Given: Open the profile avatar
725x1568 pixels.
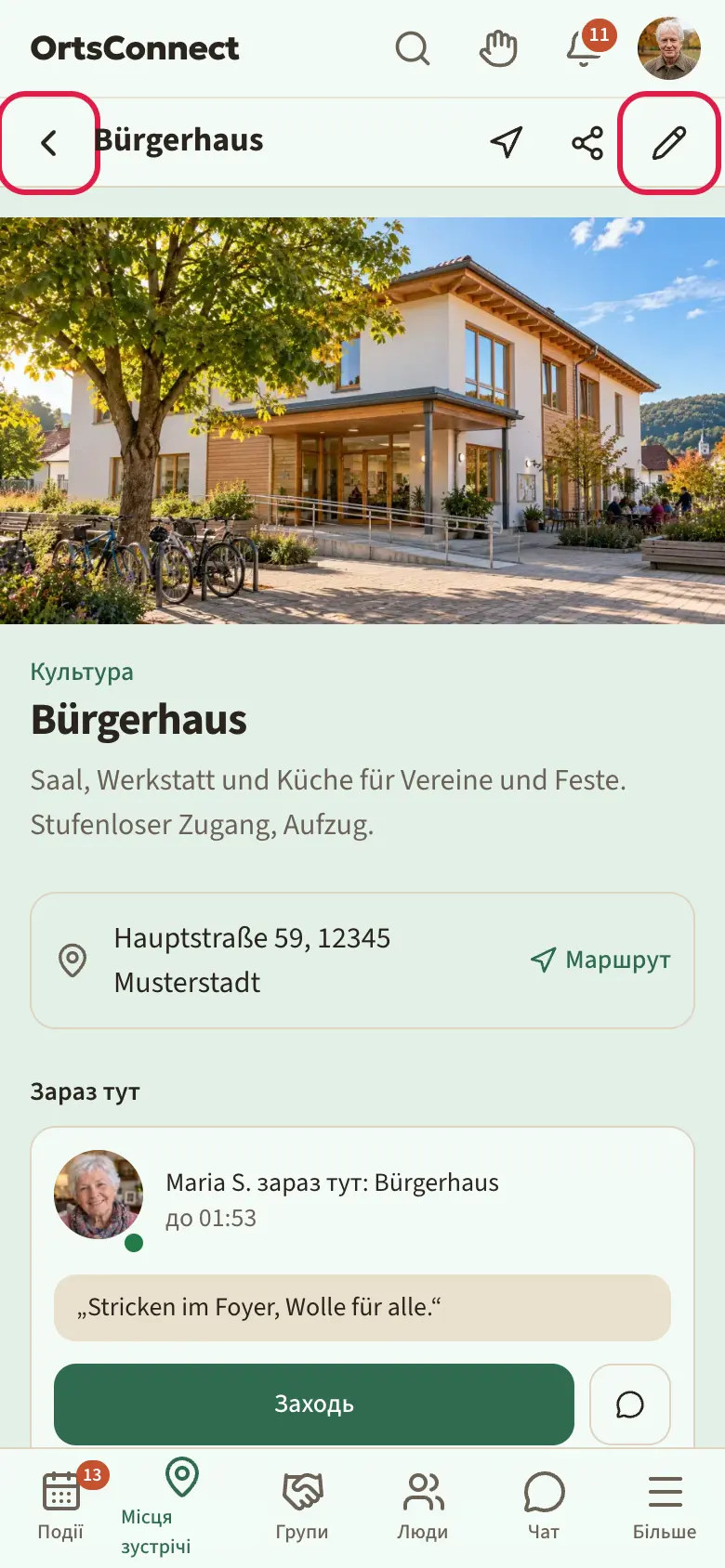Looking at the screenshot, I should pyautogui.click(x=669, y=48).
